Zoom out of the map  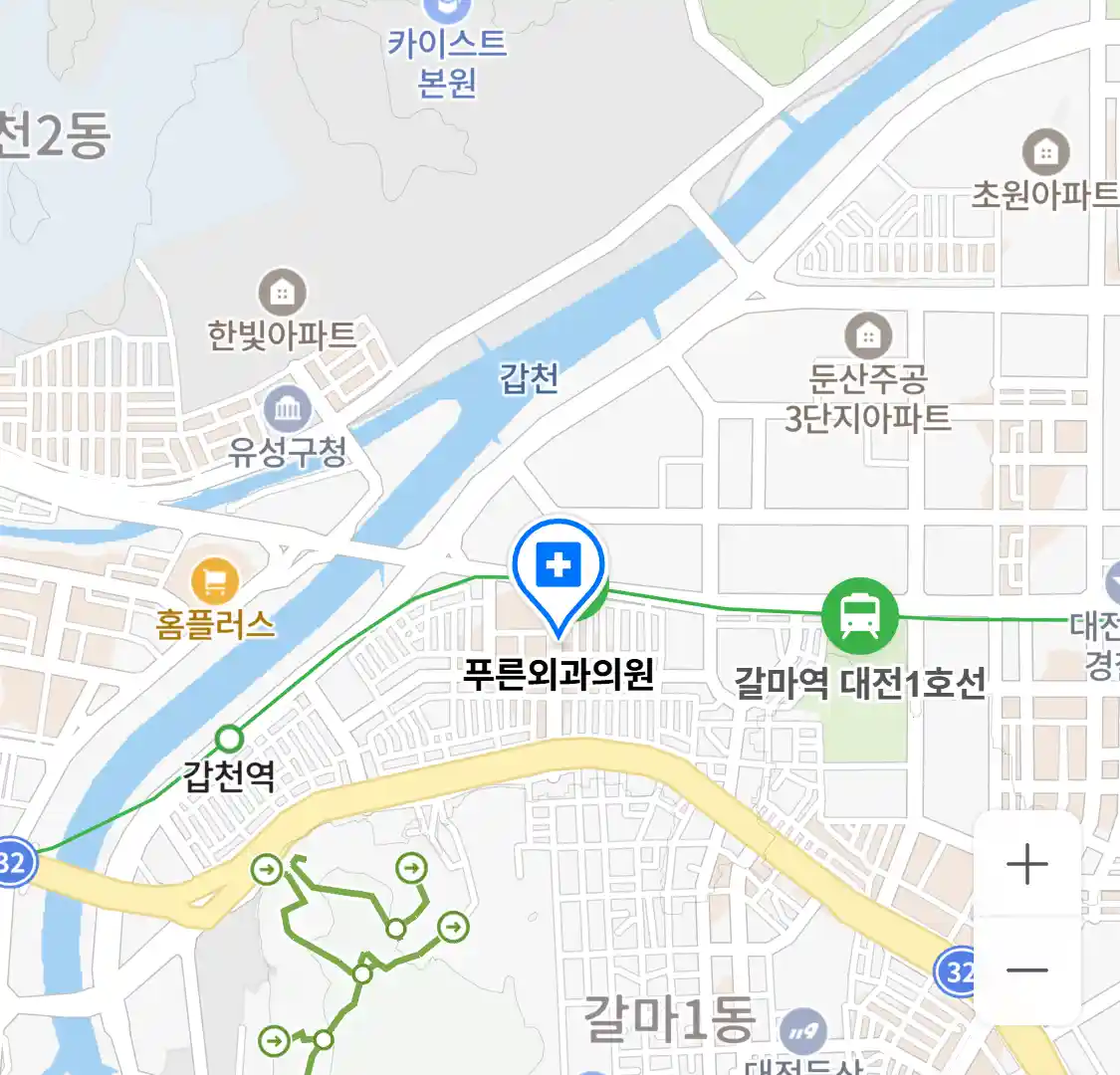[x=1026, y=970]
